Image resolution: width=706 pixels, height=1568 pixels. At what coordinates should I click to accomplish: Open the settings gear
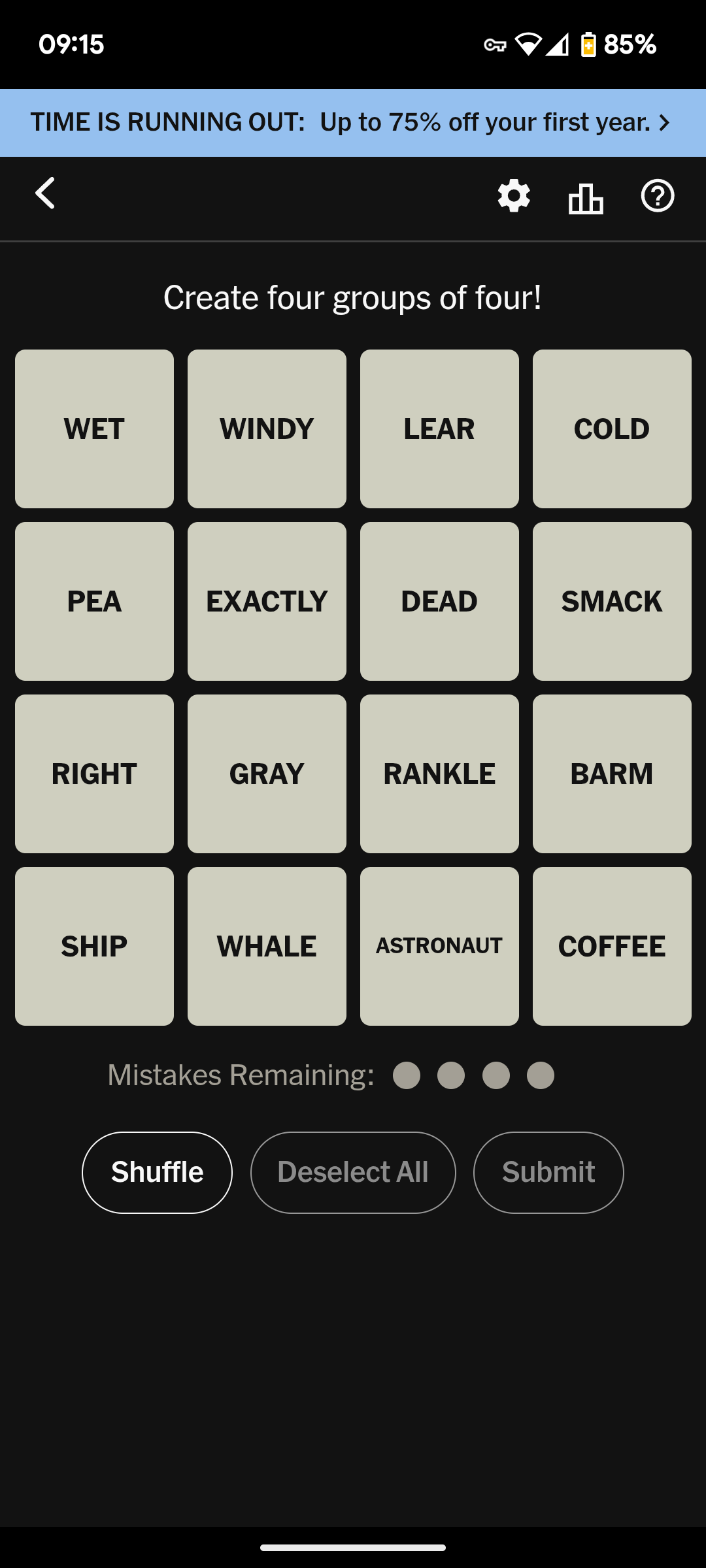click(514, 195)
